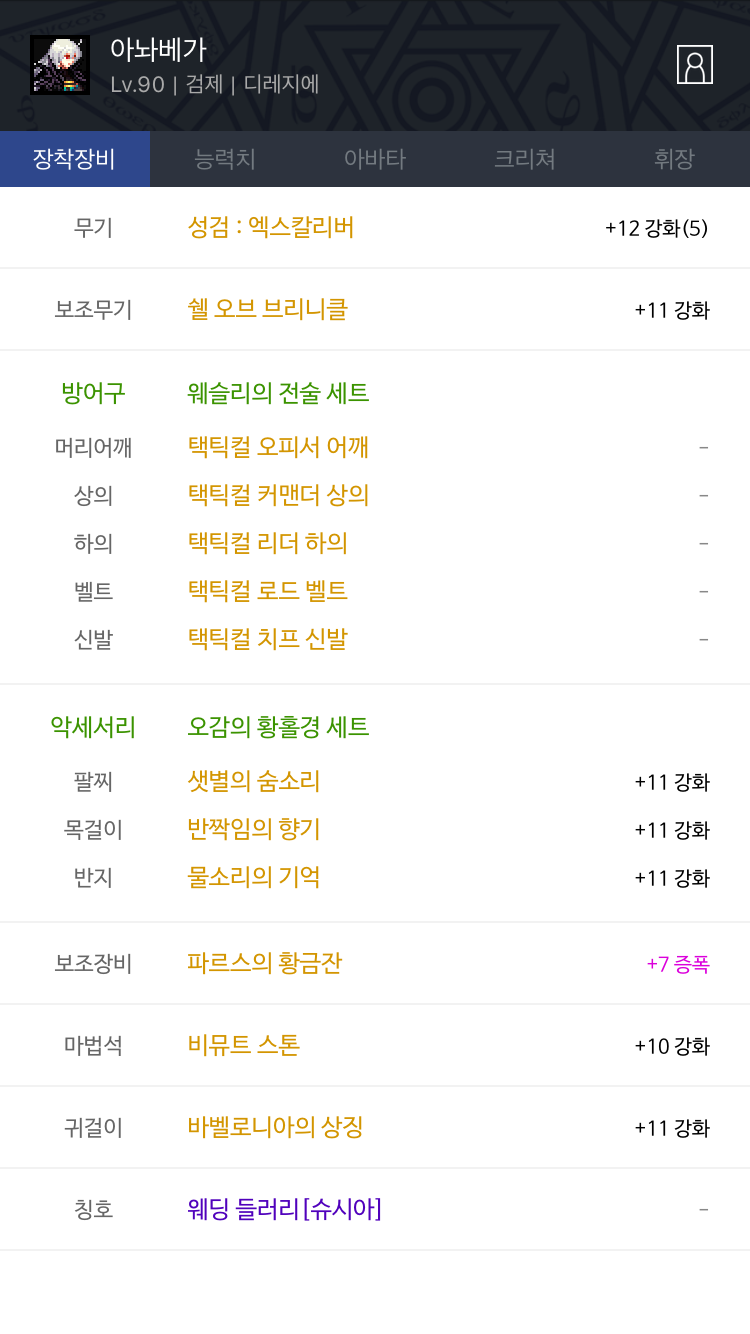Open armor item 택틱컬 오피서 어깨
Viewport: 750px width, 1334px height.
pyautogui.click(x=278, y=446)
